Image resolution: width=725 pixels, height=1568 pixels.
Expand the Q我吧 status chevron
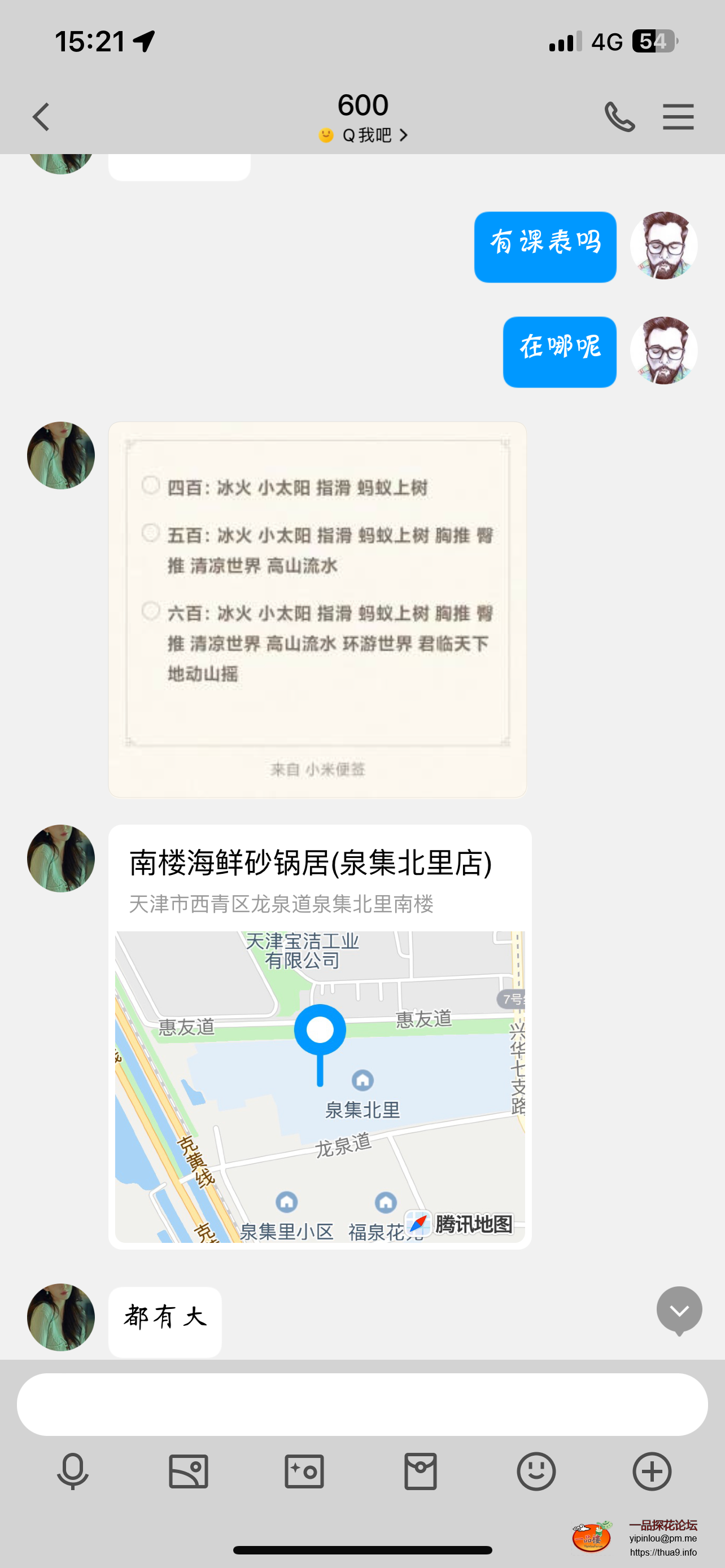[x=404, y=135]
